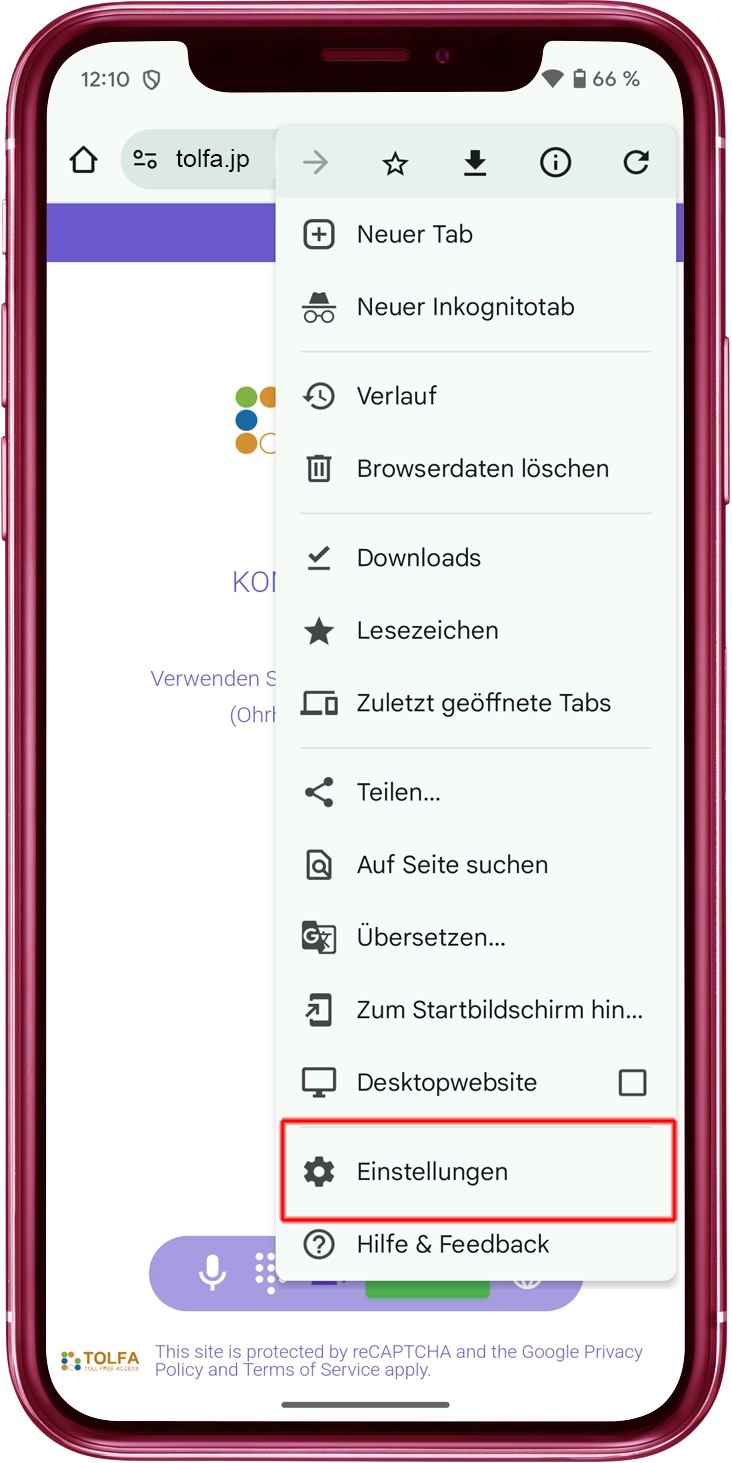Open Hilfe & Feedback

click(452, 1244)
